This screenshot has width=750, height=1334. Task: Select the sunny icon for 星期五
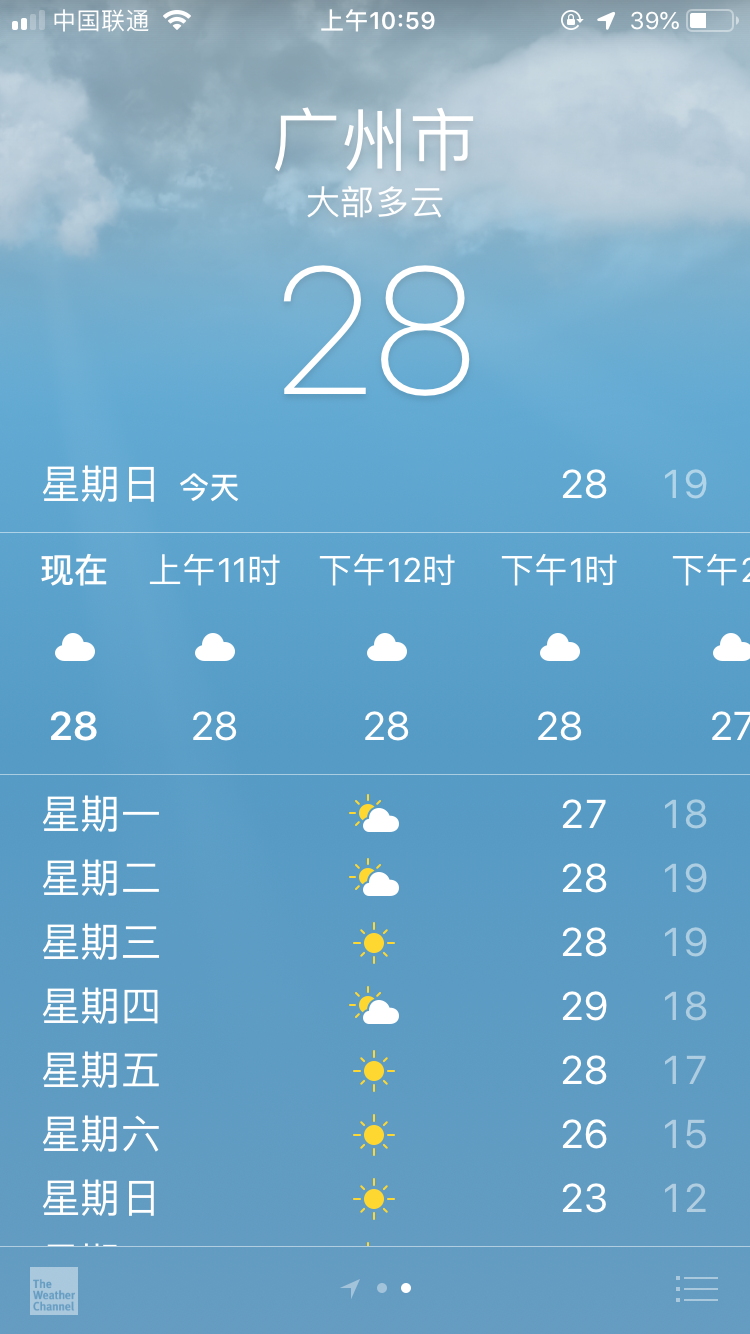coord(375,1069)
